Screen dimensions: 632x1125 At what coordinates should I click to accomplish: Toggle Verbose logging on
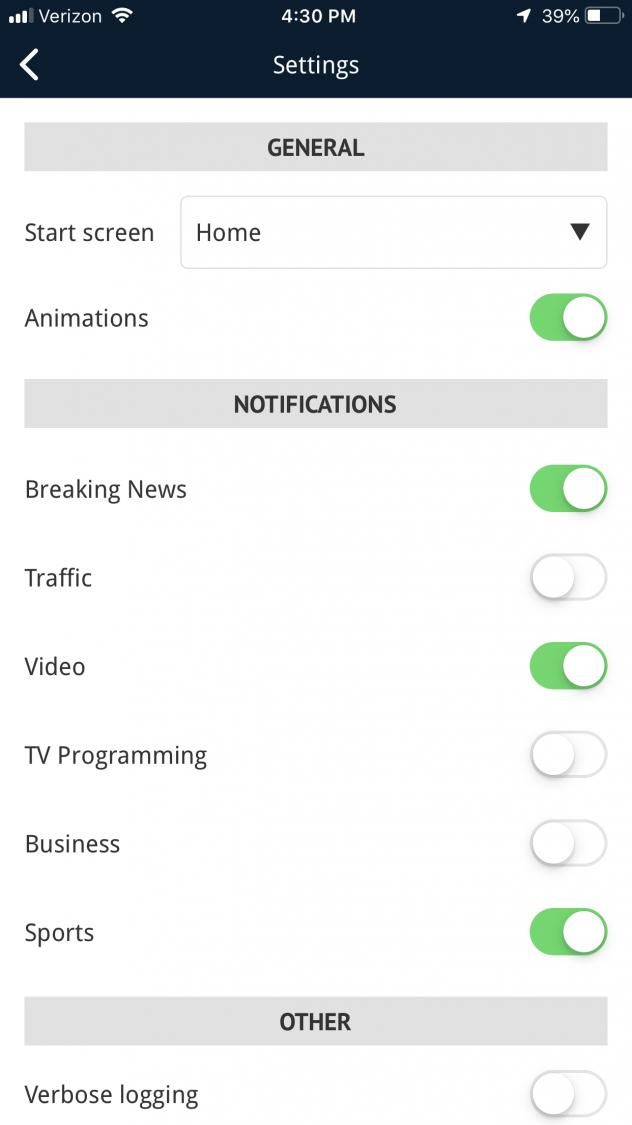[568, 1094]
